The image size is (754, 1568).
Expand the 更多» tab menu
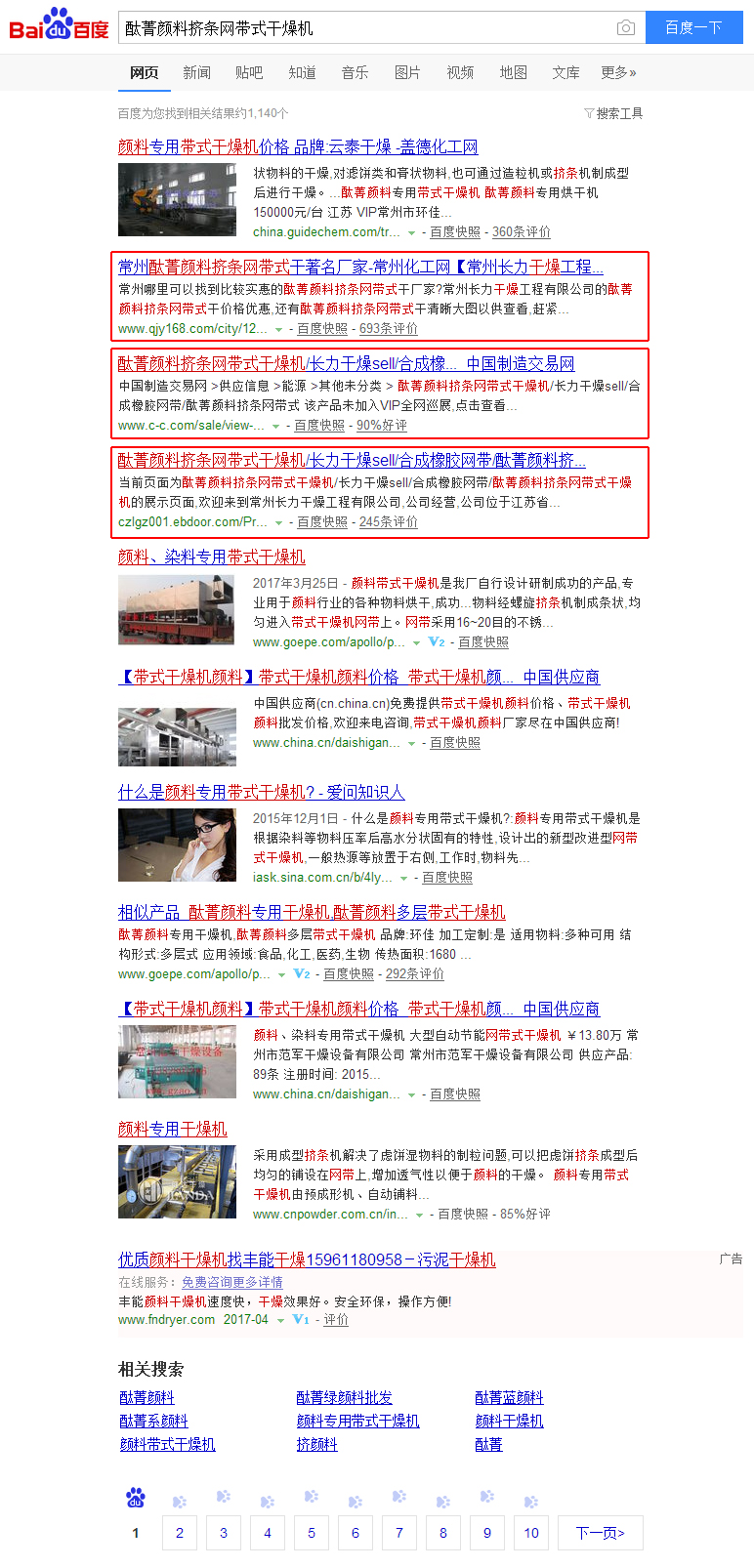pyautogui.click(x=618, y=72)
